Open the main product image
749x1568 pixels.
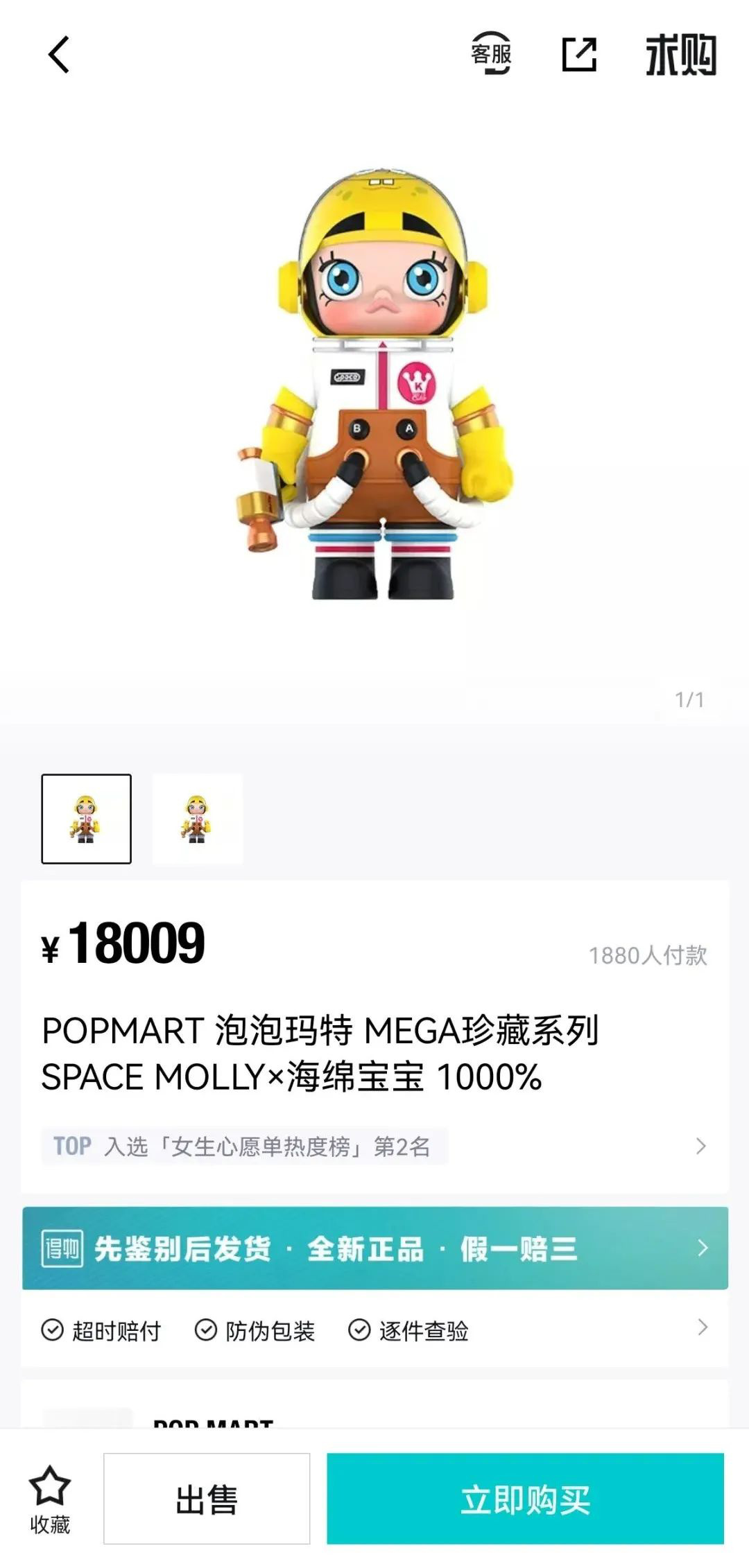pos(374,388)
